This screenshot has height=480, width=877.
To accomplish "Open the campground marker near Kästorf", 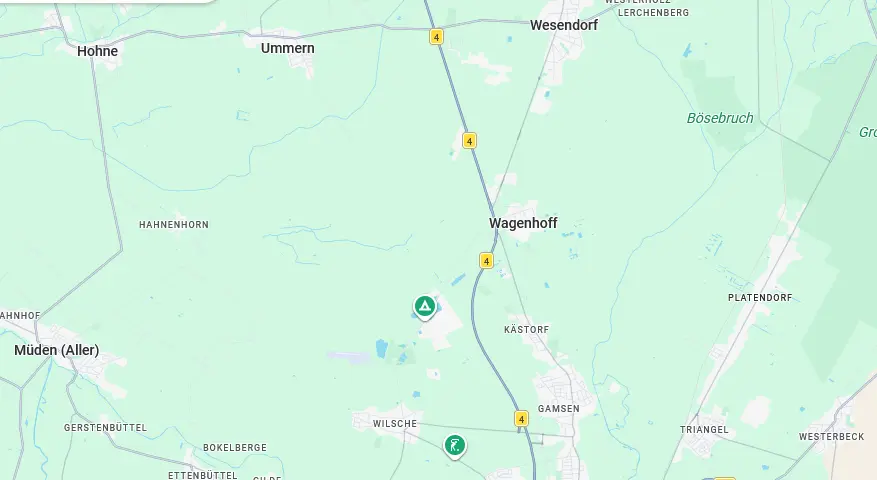I will [425, 306].
